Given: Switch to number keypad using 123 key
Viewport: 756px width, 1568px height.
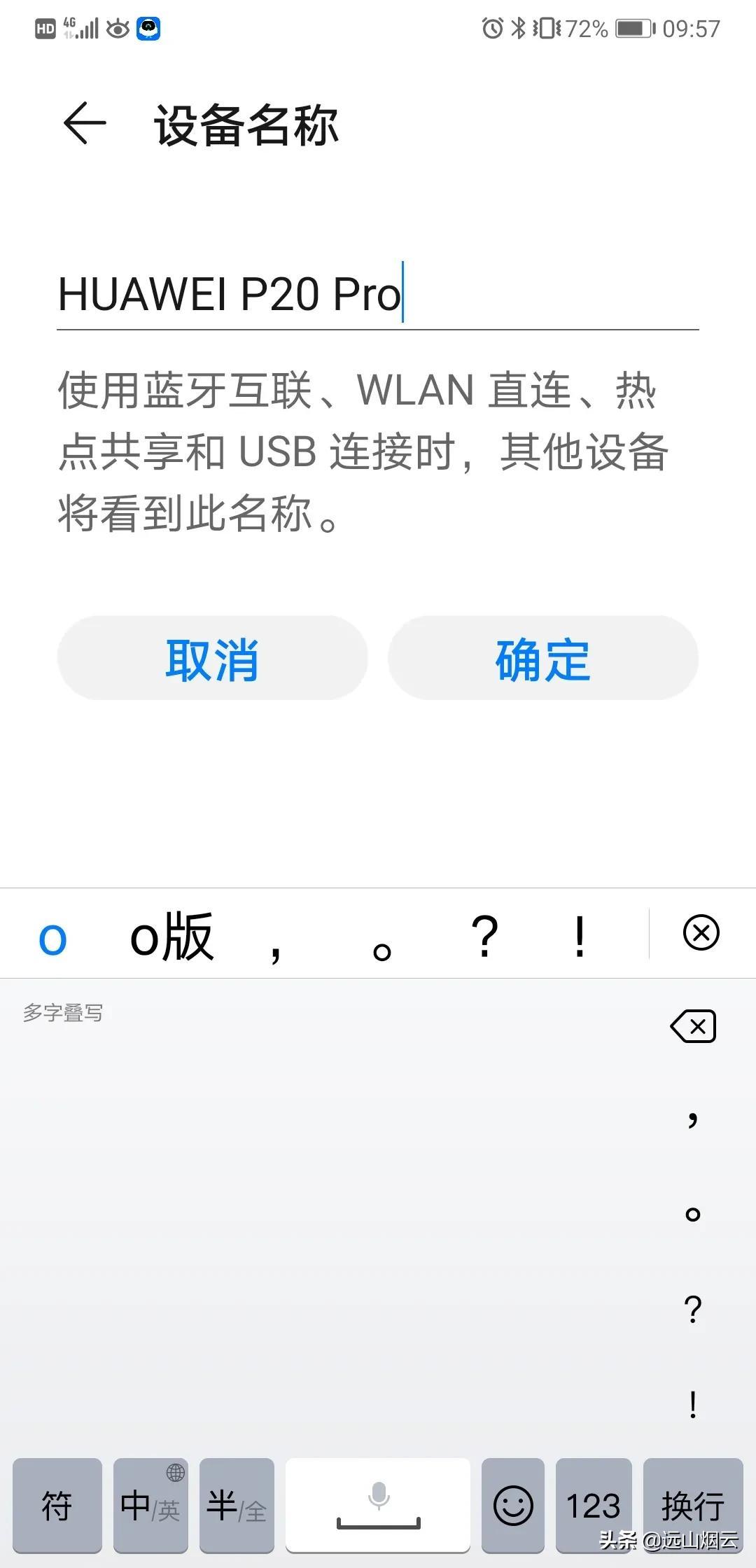Looking at the screenshot, I should 594,1506.
